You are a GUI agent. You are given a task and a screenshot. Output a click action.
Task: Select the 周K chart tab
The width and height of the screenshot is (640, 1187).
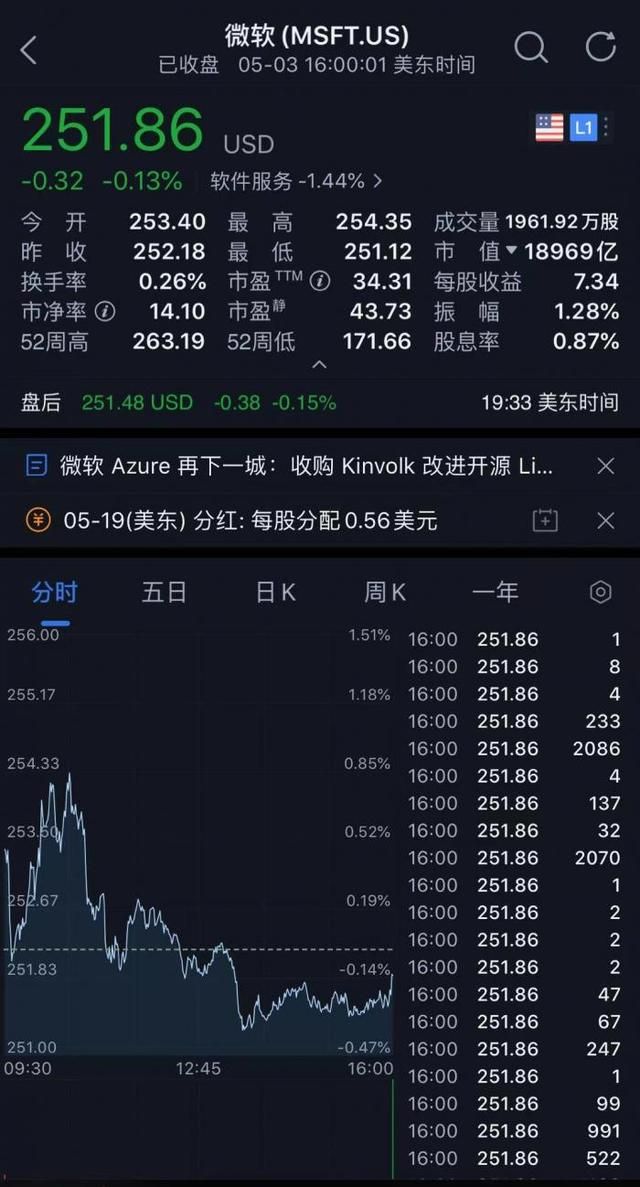point(384,592)
